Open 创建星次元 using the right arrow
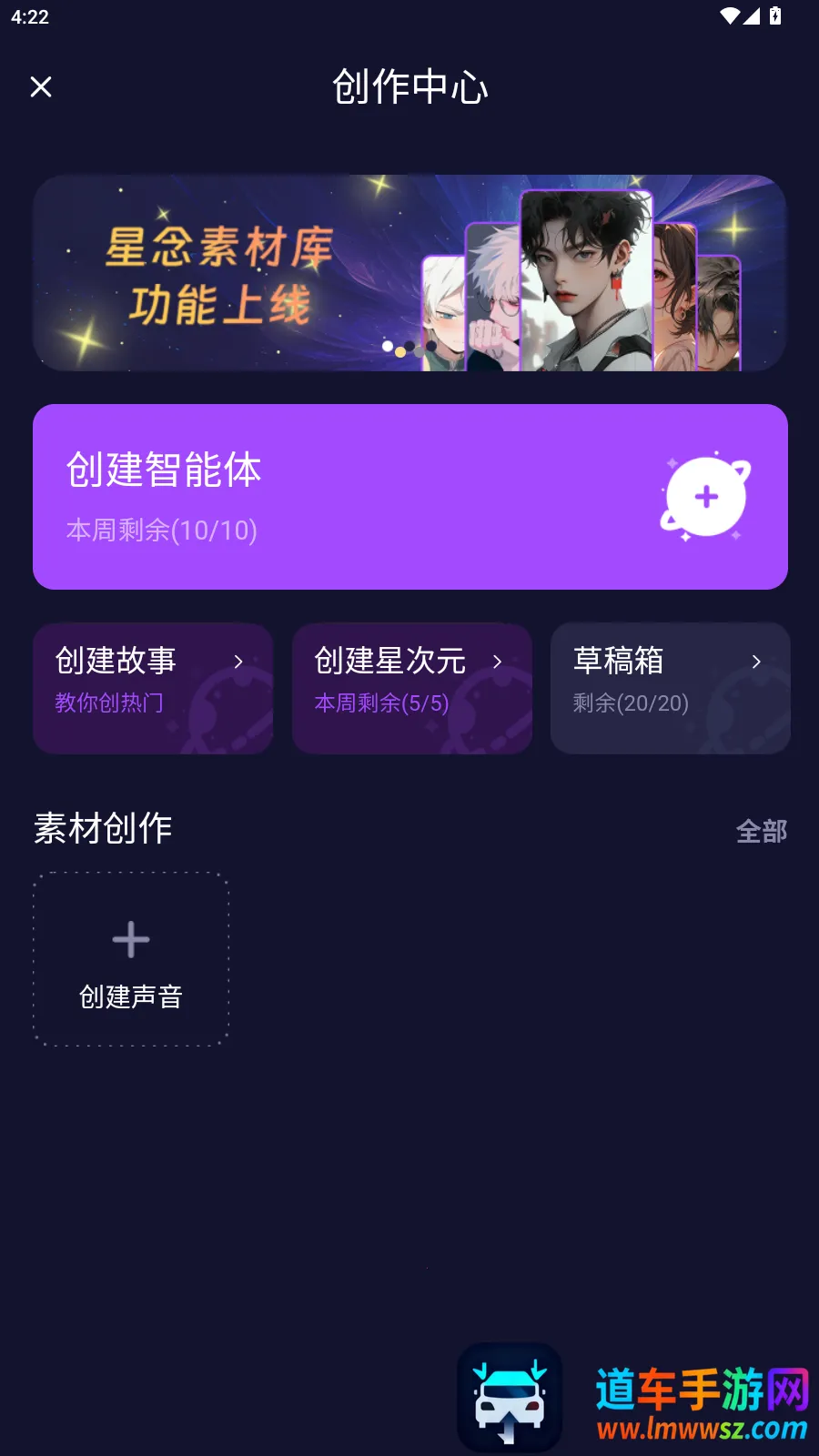This screenshot has height=1456, width=819. (498, 662)
